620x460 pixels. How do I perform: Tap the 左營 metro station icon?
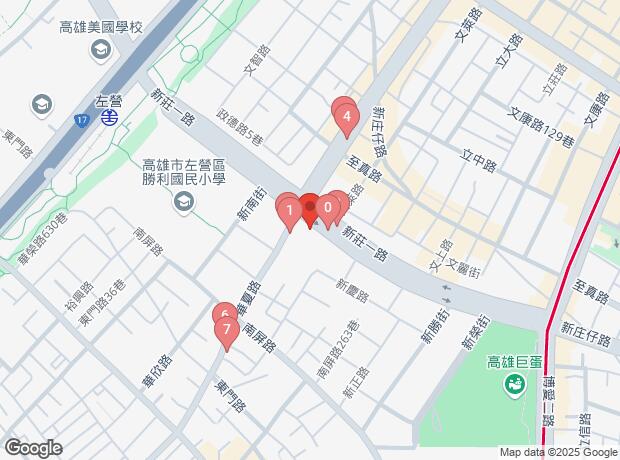pyautogui.click(x=109, y=118)
